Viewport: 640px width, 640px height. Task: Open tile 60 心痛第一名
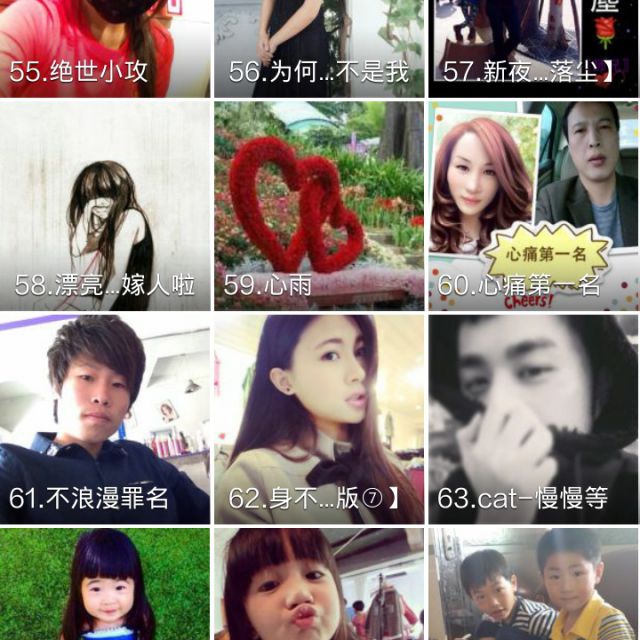coord(533,205)
